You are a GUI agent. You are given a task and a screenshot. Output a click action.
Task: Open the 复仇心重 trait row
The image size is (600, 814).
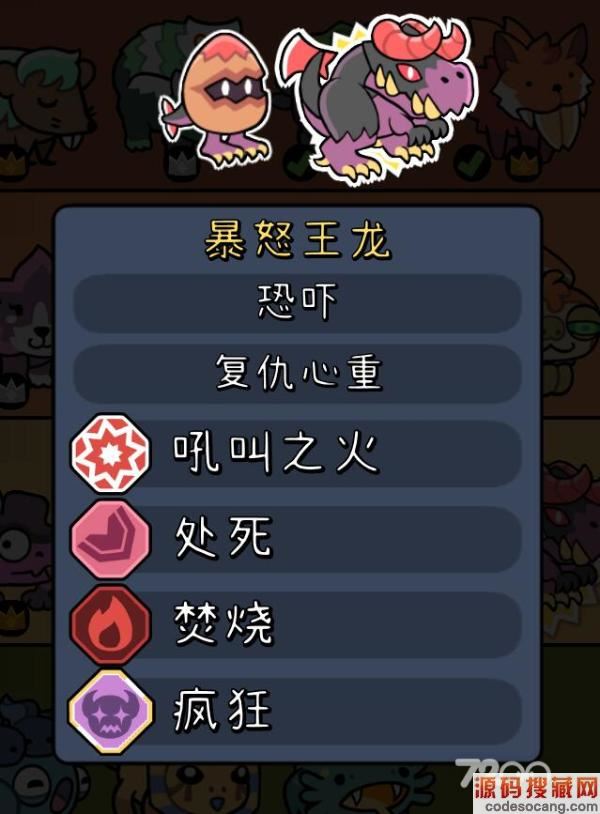point(298,375)
